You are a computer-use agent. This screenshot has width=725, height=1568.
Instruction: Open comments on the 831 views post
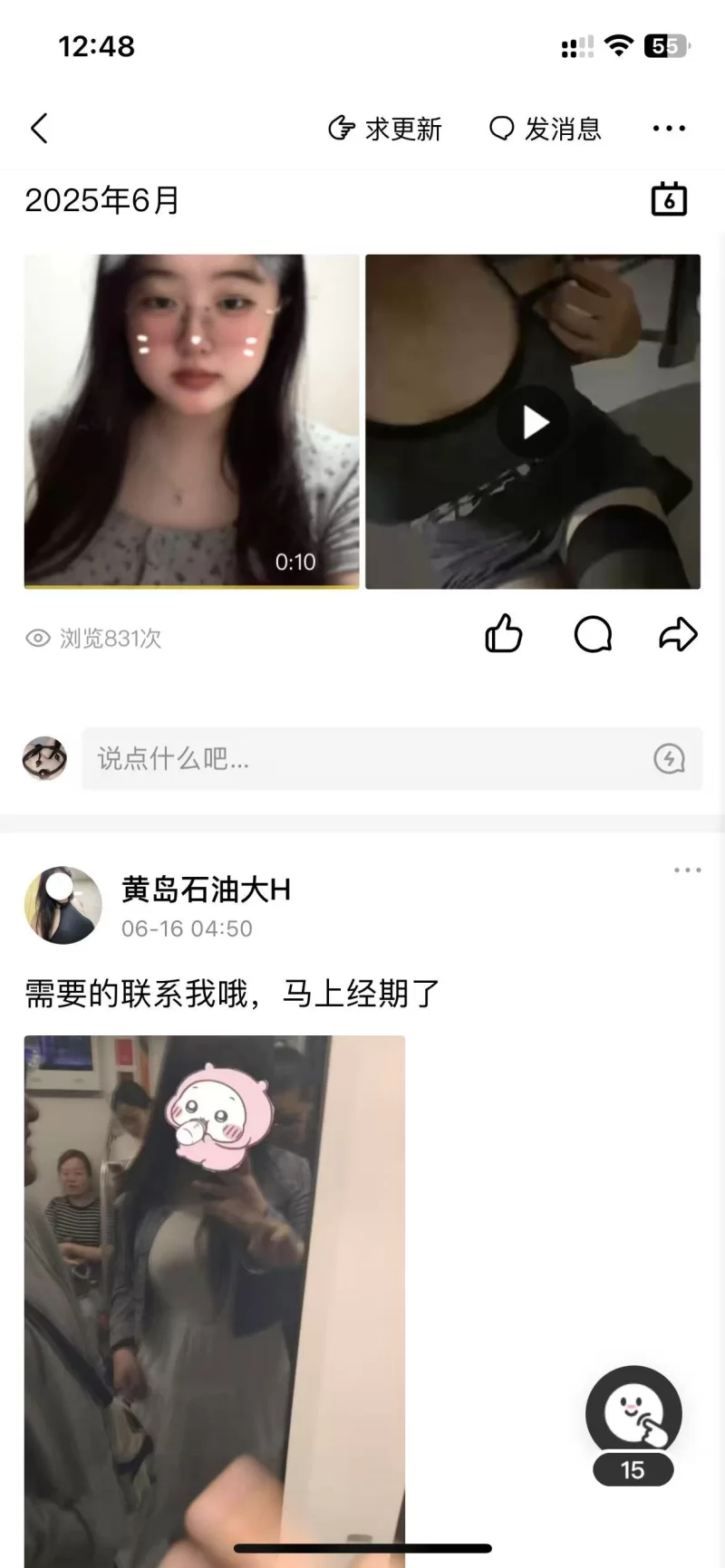pyautogui.click(x=593, y=634)
